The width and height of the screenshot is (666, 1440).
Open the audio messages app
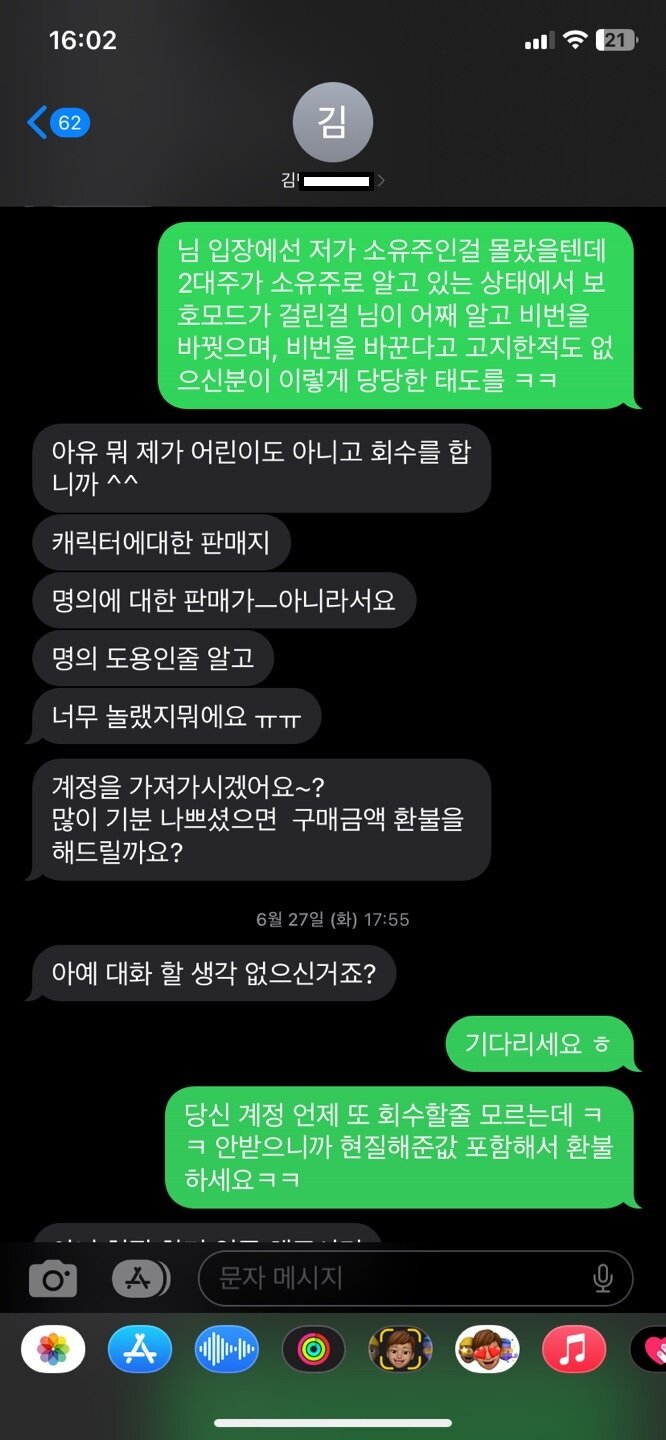pyautogui.click(x=227, y=1350)
